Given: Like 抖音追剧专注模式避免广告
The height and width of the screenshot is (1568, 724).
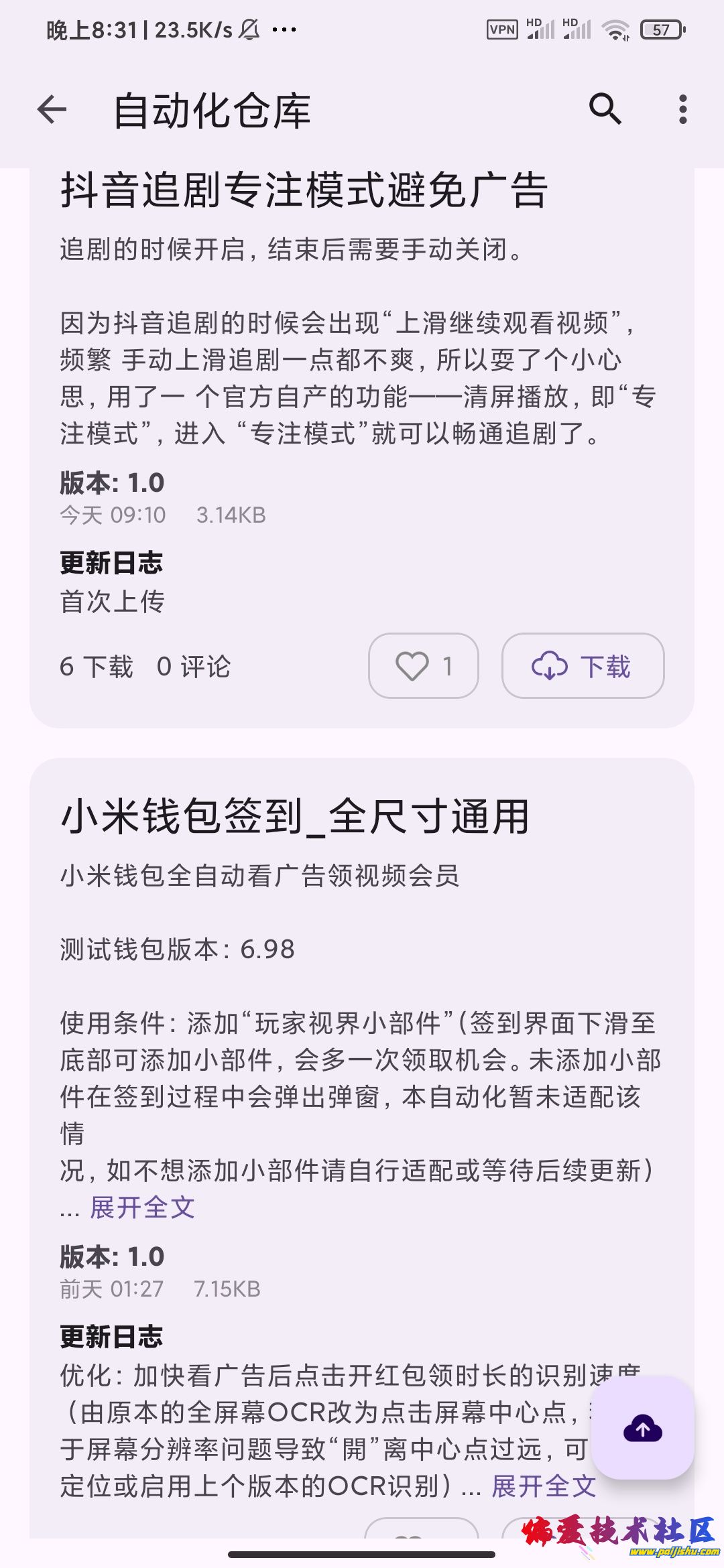Looking at the screenshot, I should coord(423,666).
